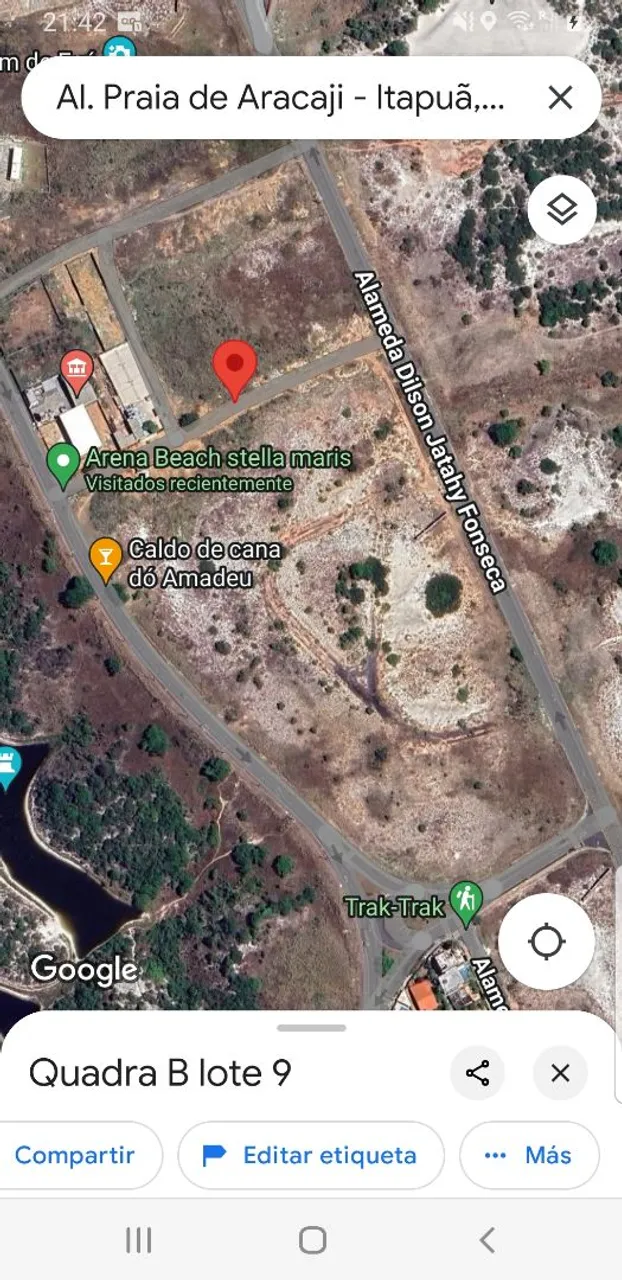
Task: Open Arena Beach stella maris place marker
Action: 64,465
